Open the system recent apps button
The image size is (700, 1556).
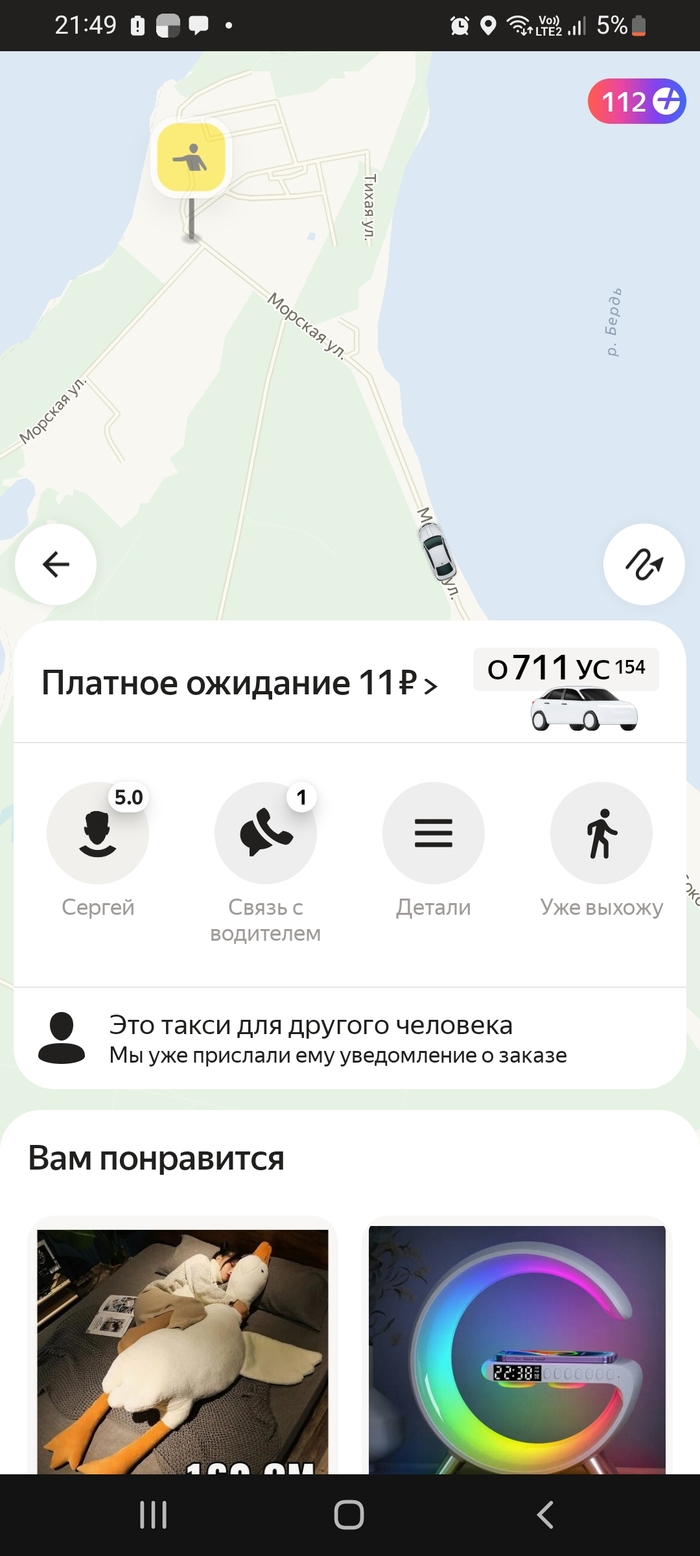(x=153, y=1515)
